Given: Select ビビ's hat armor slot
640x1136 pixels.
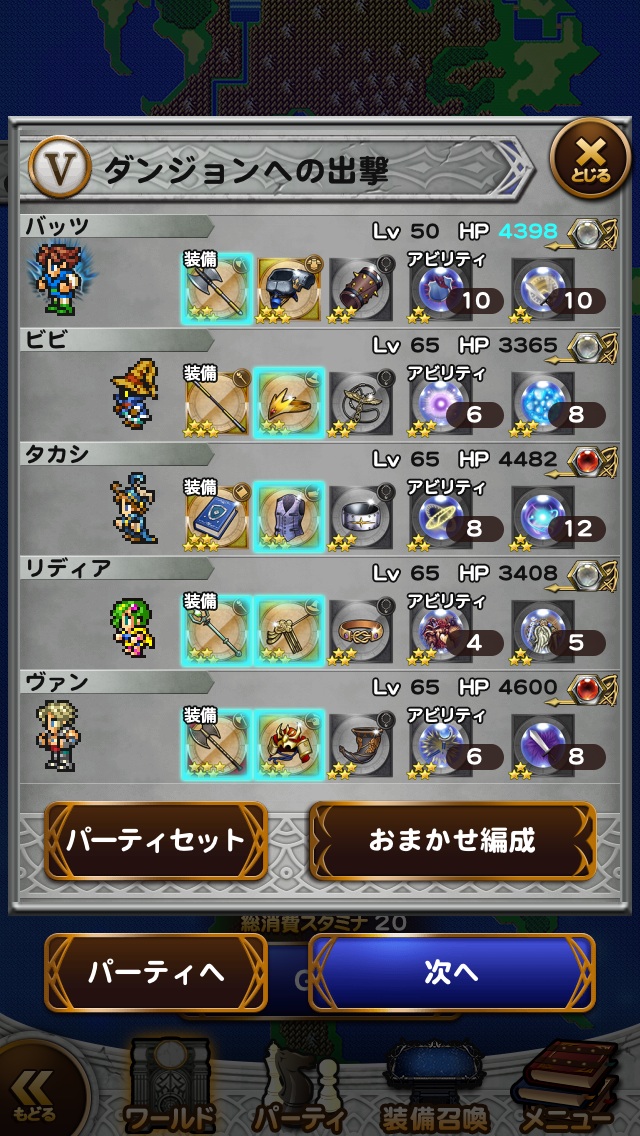Looking at the screenshot, I should click(289, 402).
